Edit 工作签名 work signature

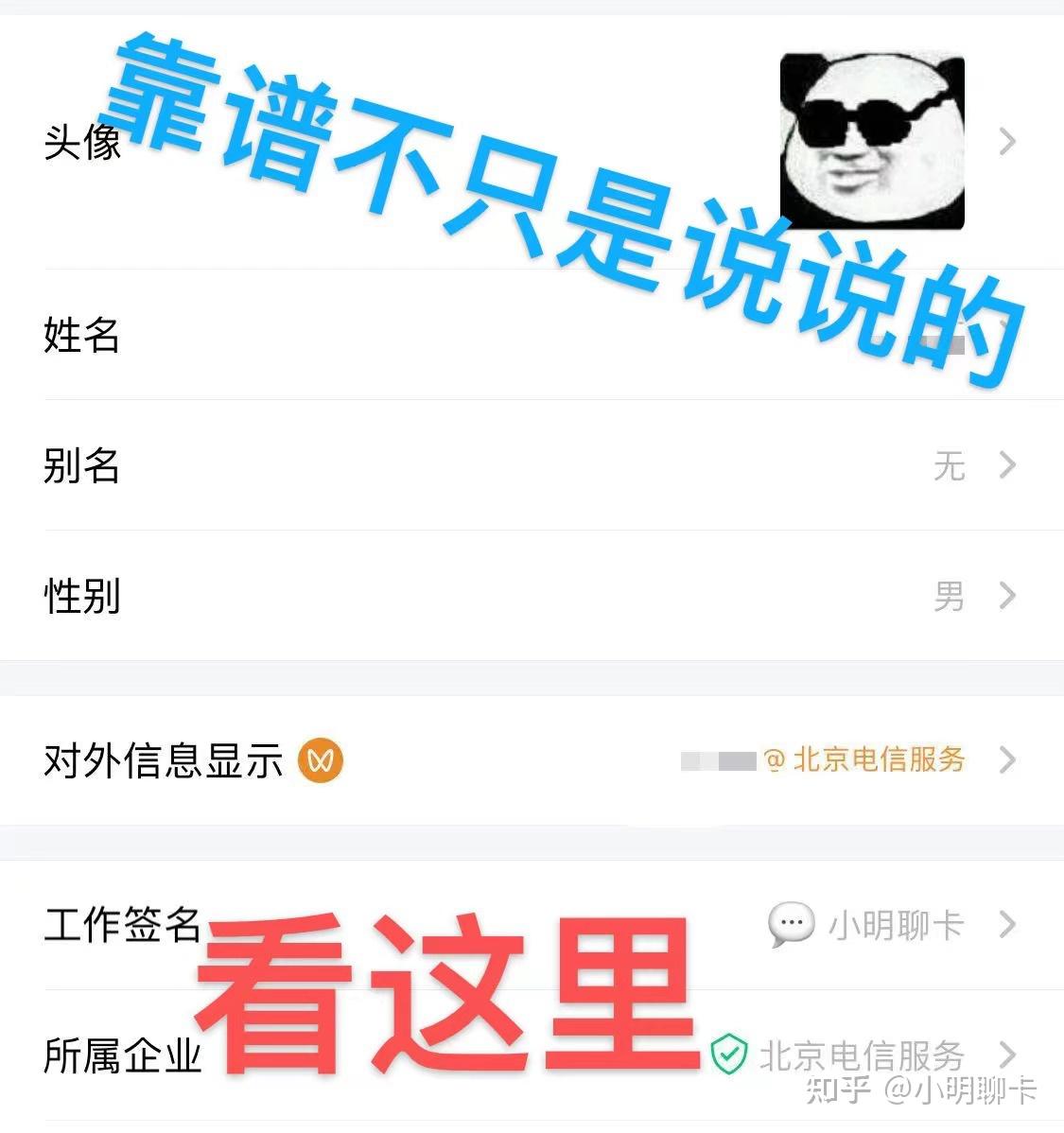click(x=530, y=924)
